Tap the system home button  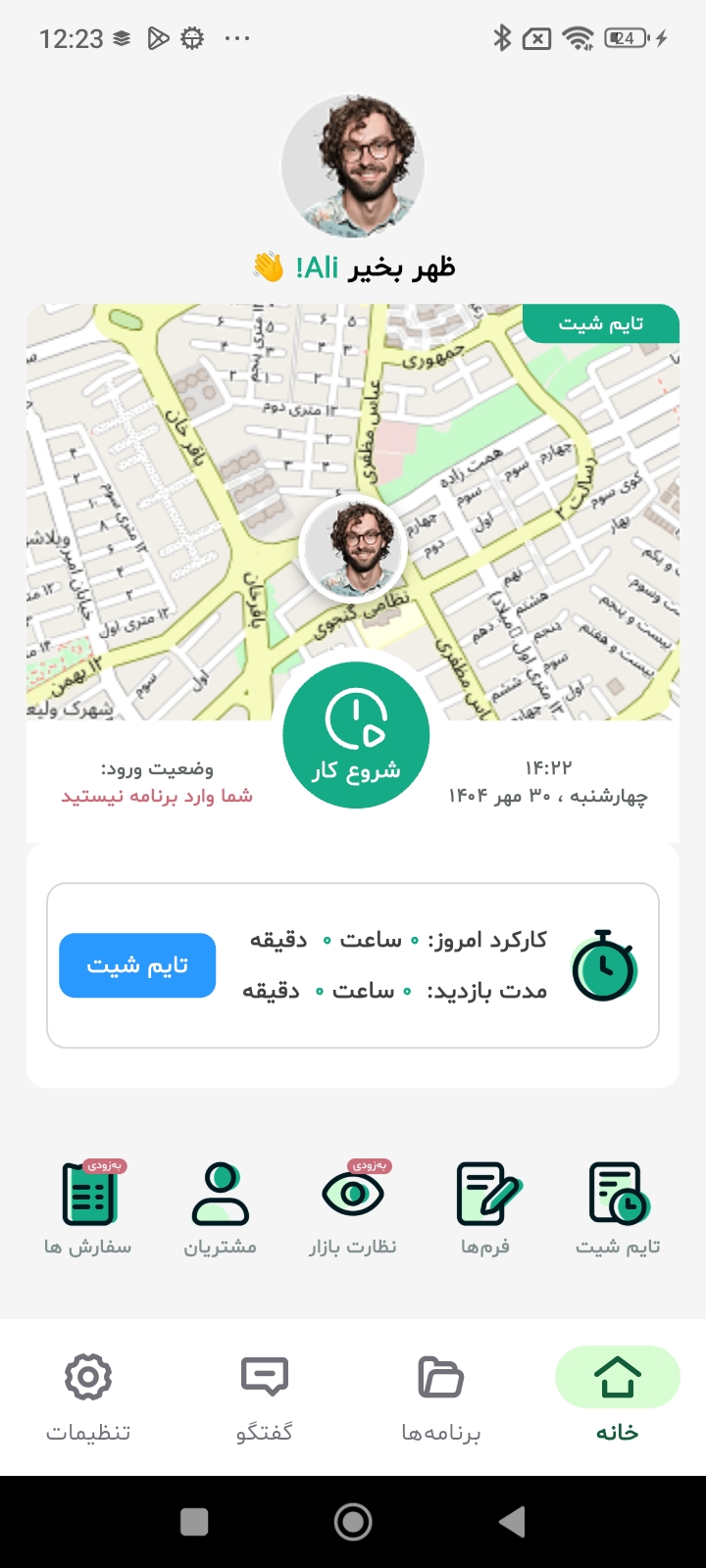click(x=353, y=1522)
